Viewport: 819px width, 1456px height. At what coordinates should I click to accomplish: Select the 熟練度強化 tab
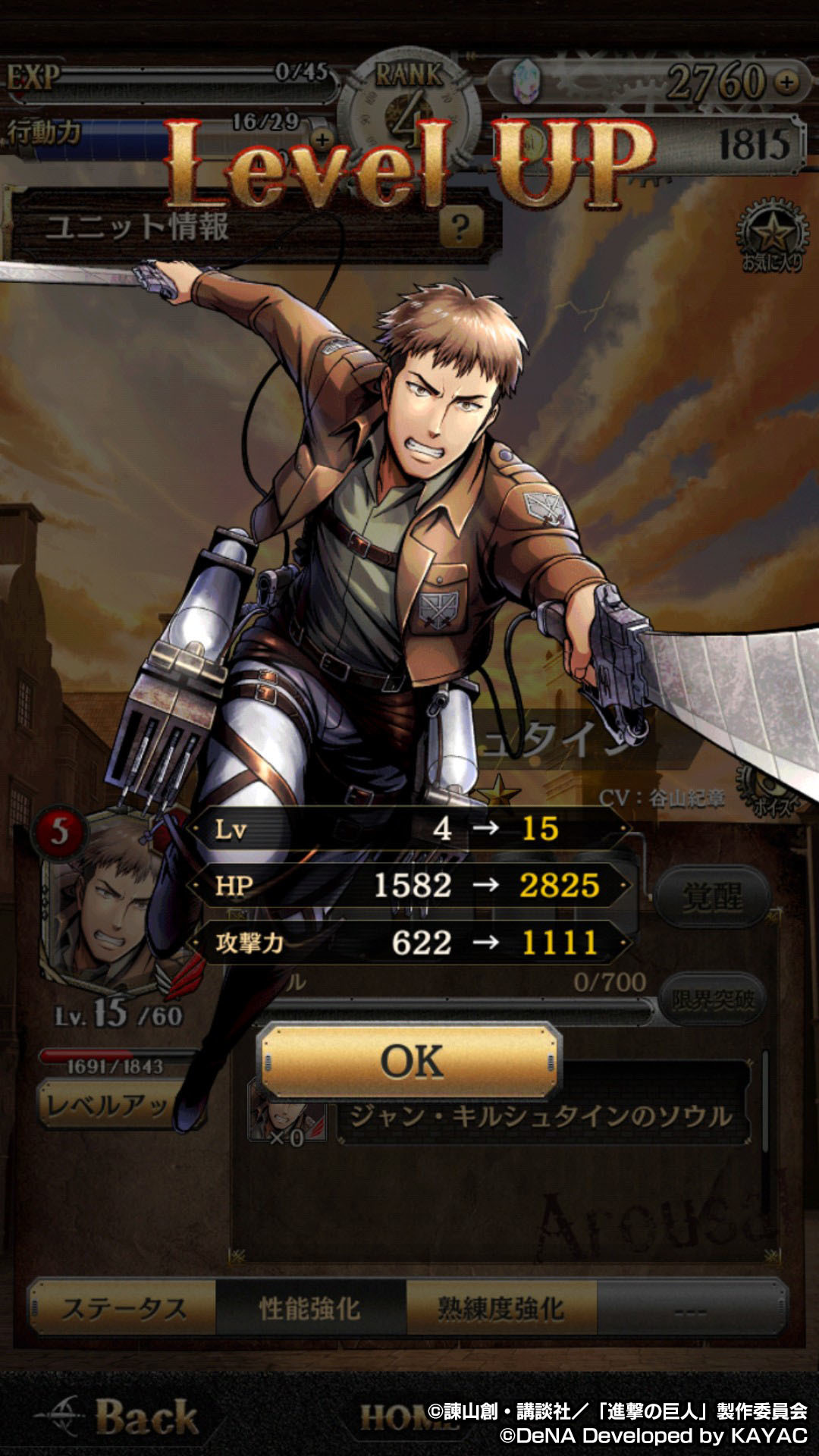[501, 1308]
